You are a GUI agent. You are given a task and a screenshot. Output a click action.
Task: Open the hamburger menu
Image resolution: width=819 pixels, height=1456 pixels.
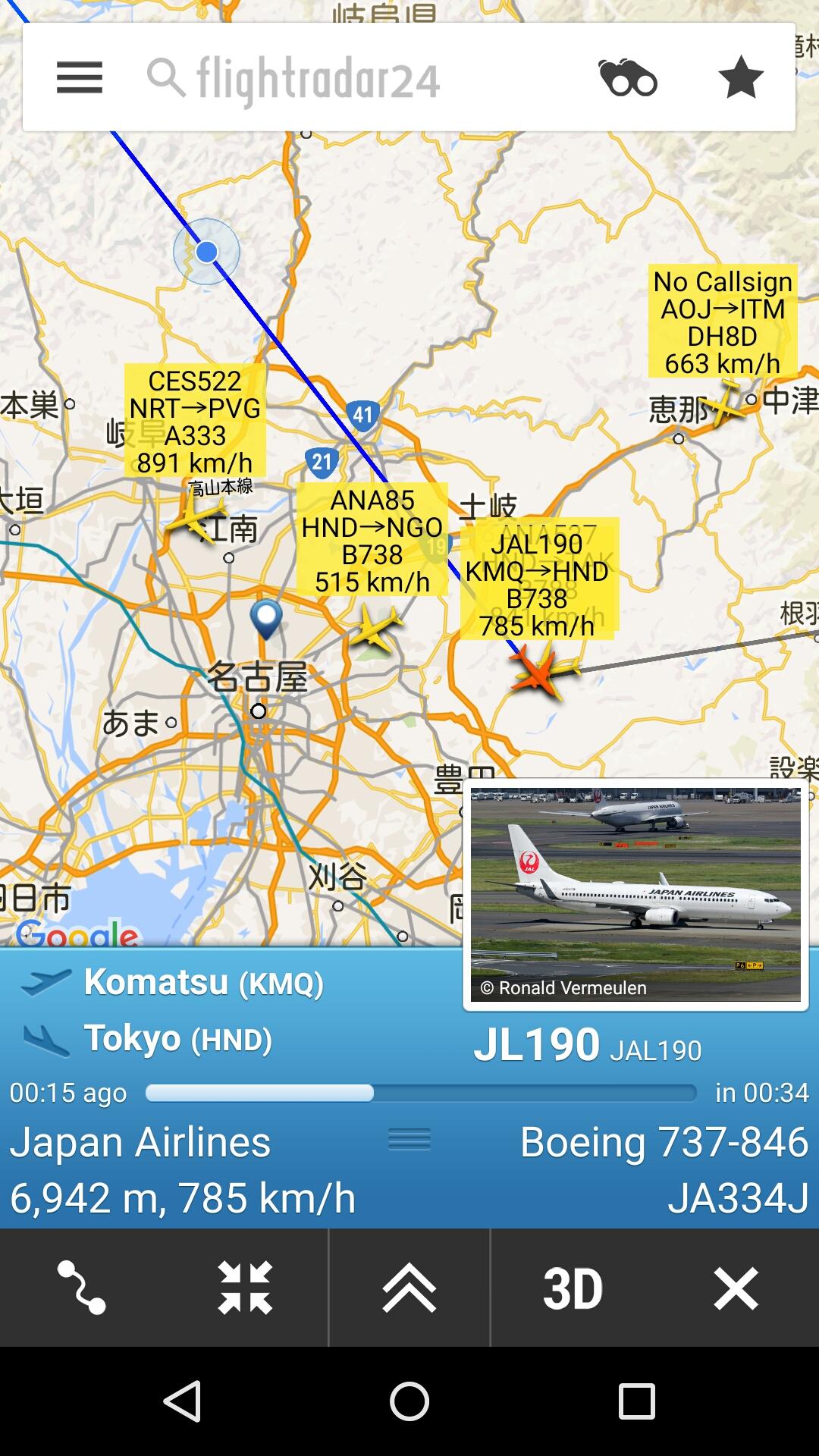pyautogui.click(x=79, y=77)
